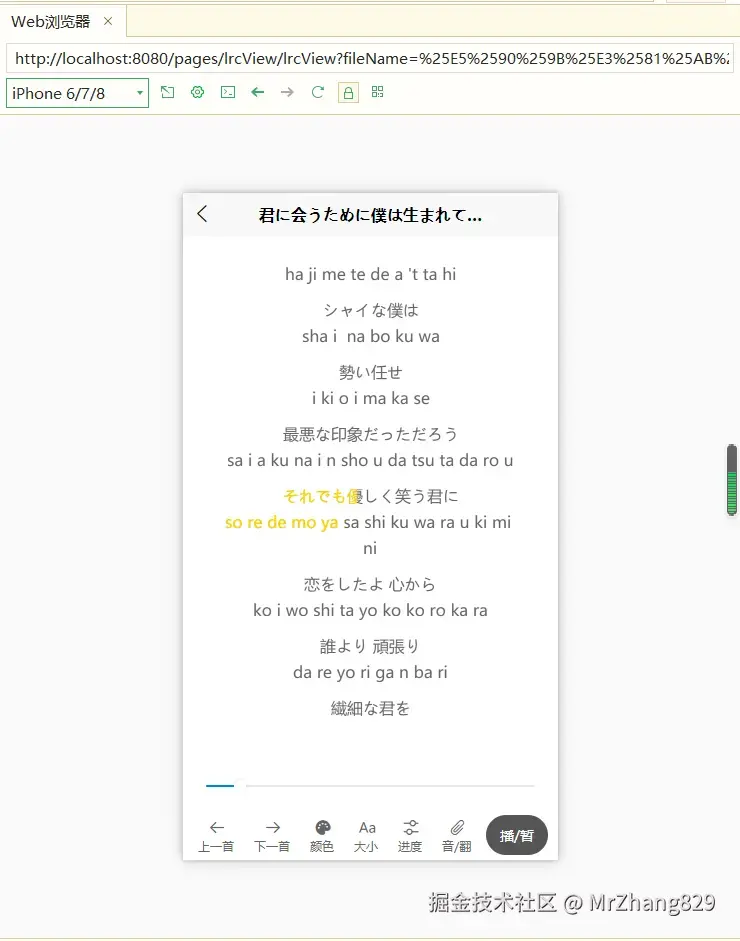
Task: Click the browser back arrow icon
Action: tap(258, 92)
